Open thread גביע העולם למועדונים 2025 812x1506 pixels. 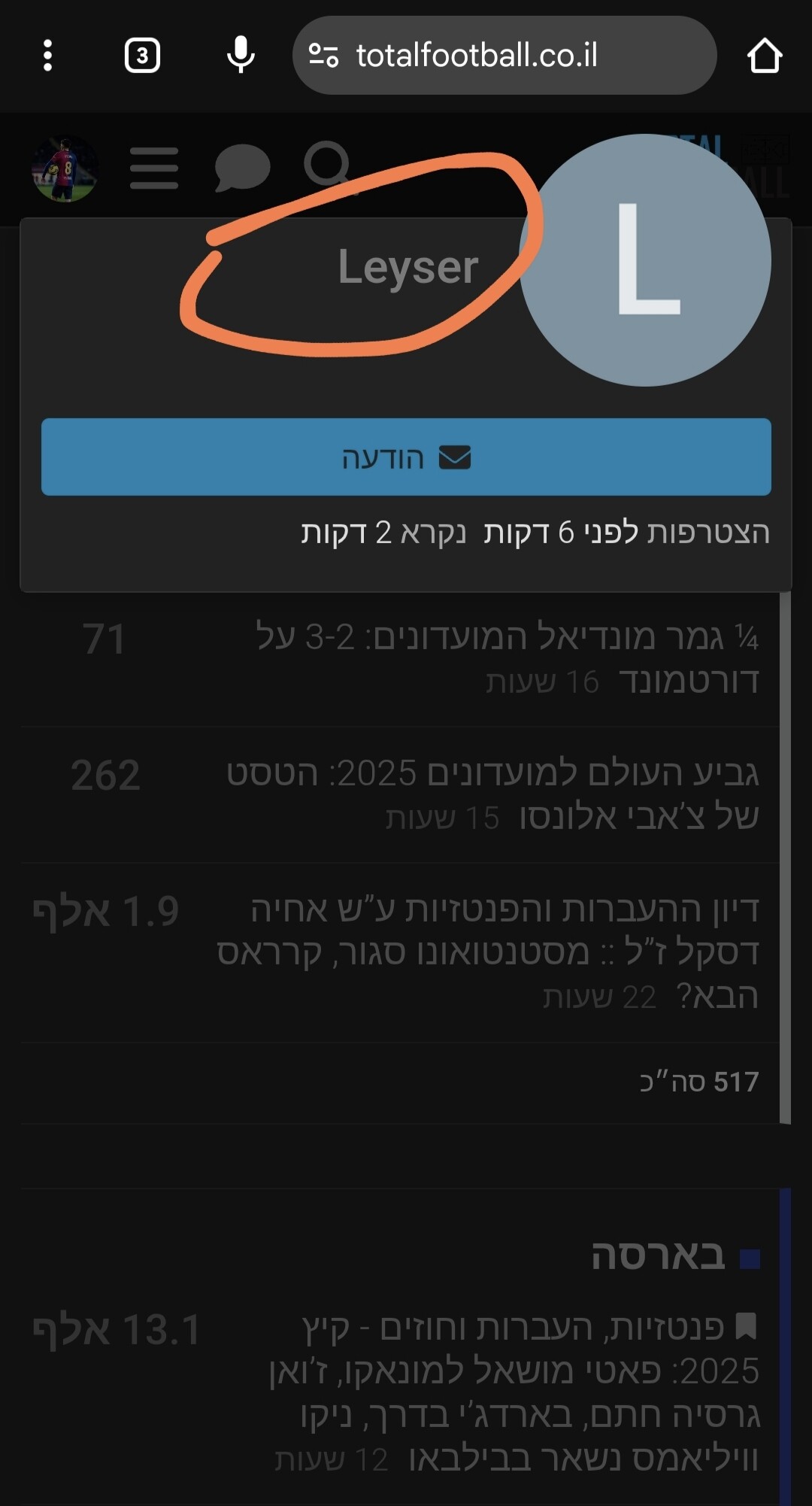point(493,794)
